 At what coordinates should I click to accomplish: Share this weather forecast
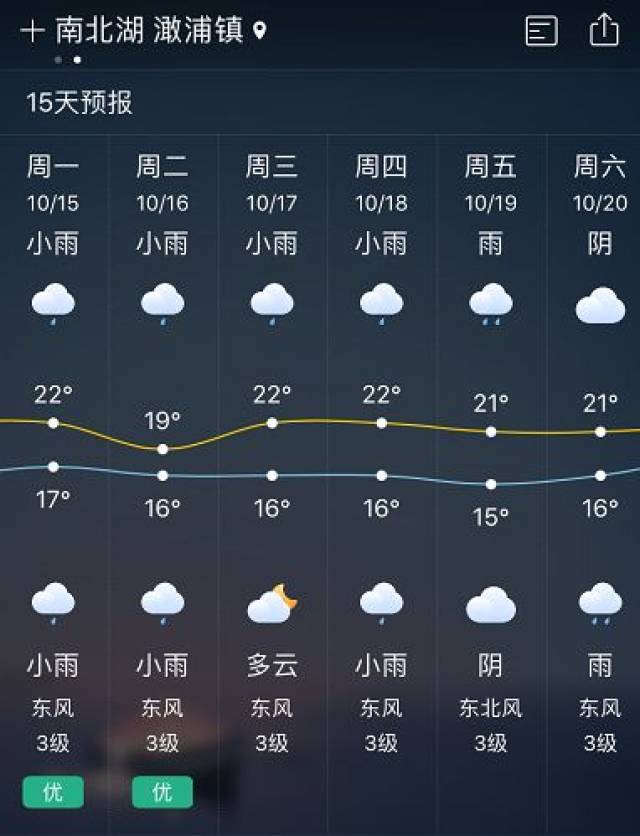click(604, 30)
